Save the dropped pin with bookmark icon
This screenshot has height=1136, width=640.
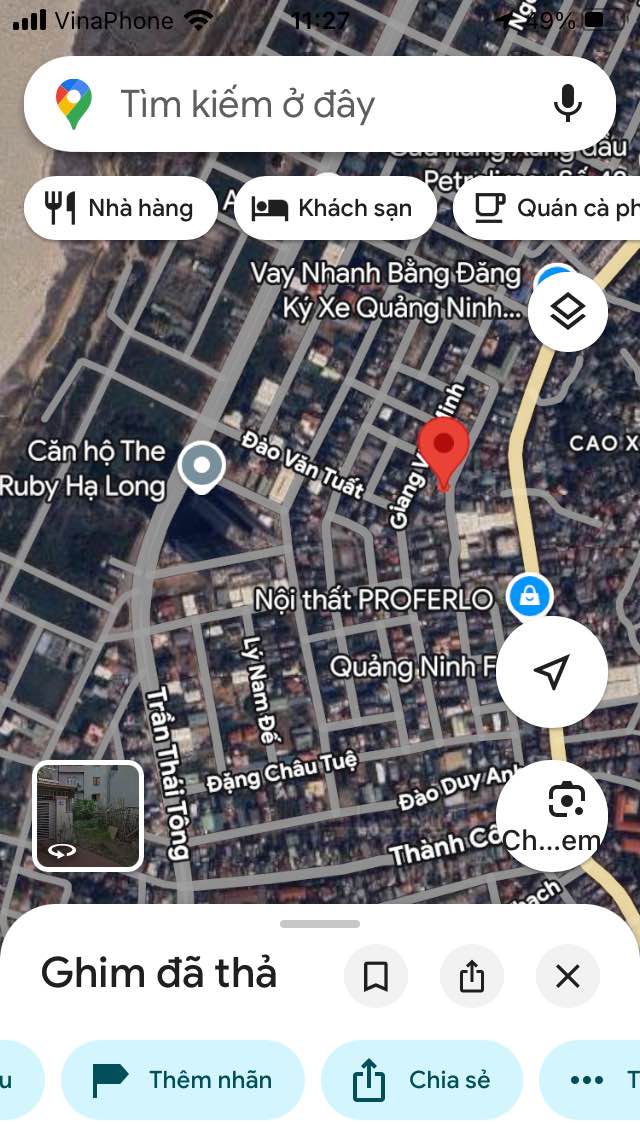click(375, 976)
